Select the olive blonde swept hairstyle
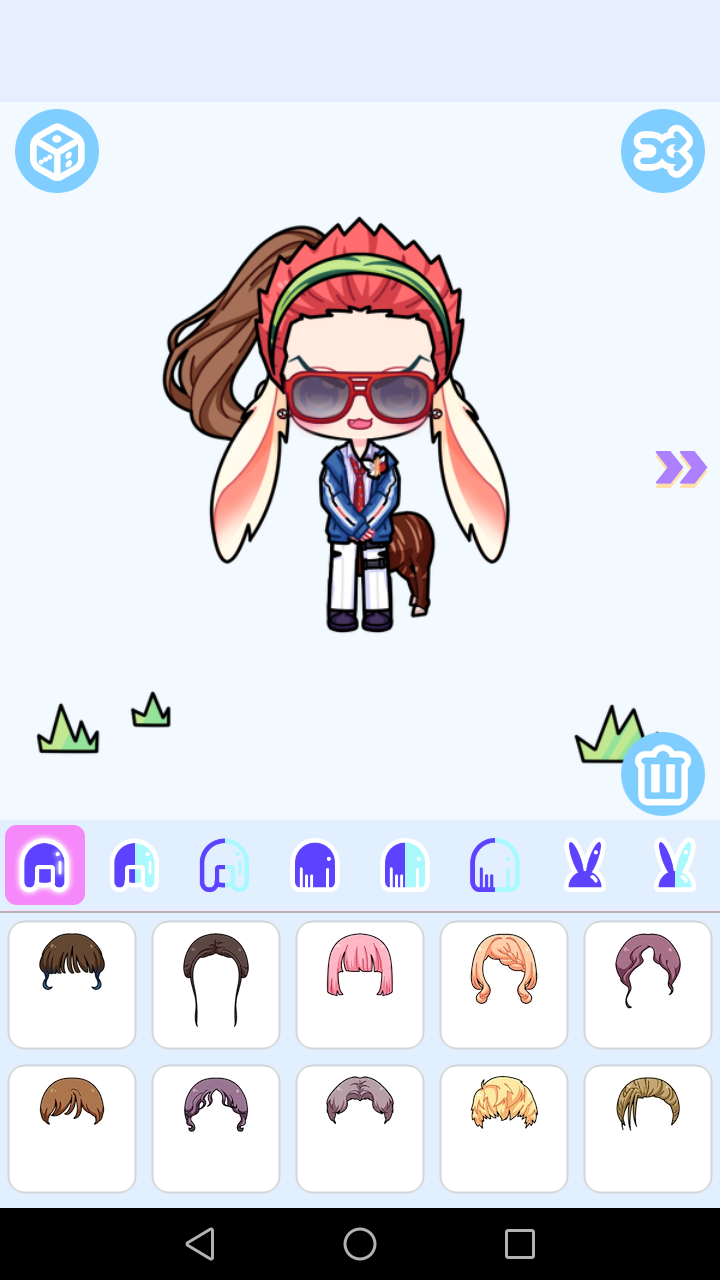The height and width of the screenshot is (1280, 720). pyautogui.click(x=648, y=1128)
